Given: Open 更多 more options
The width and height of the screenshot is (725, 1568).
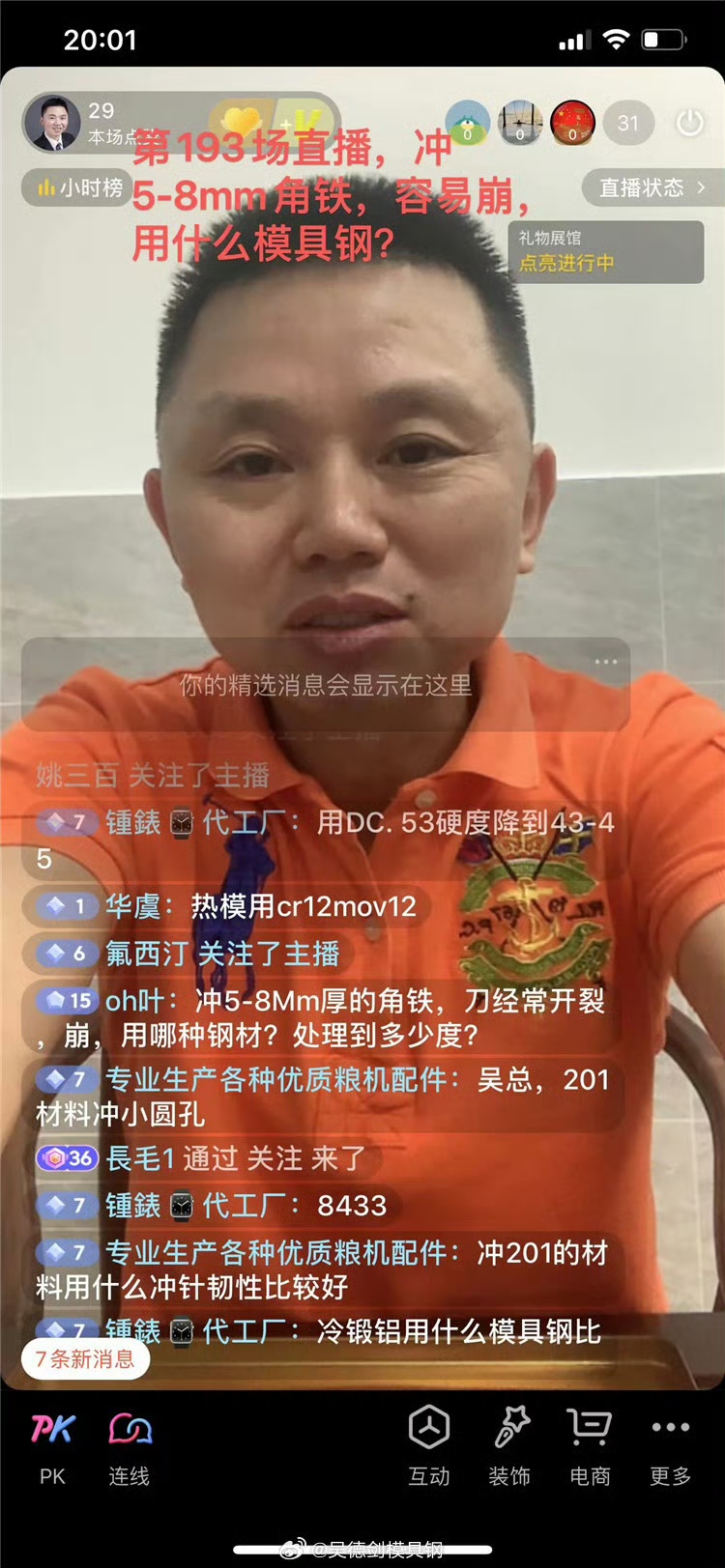Looking at the screenshot, I should [670, 1446].
